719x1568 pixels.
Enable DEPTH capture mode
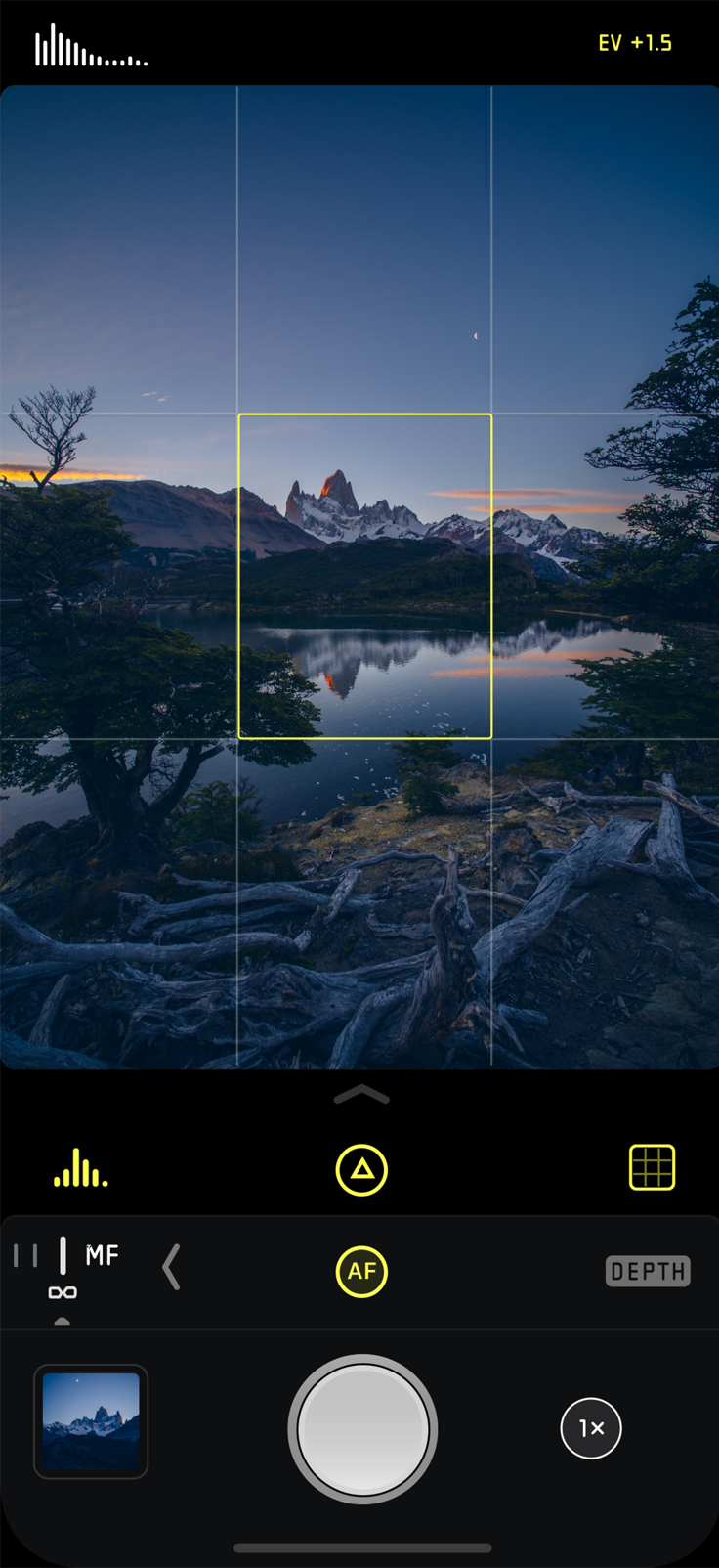point(648,1271)
